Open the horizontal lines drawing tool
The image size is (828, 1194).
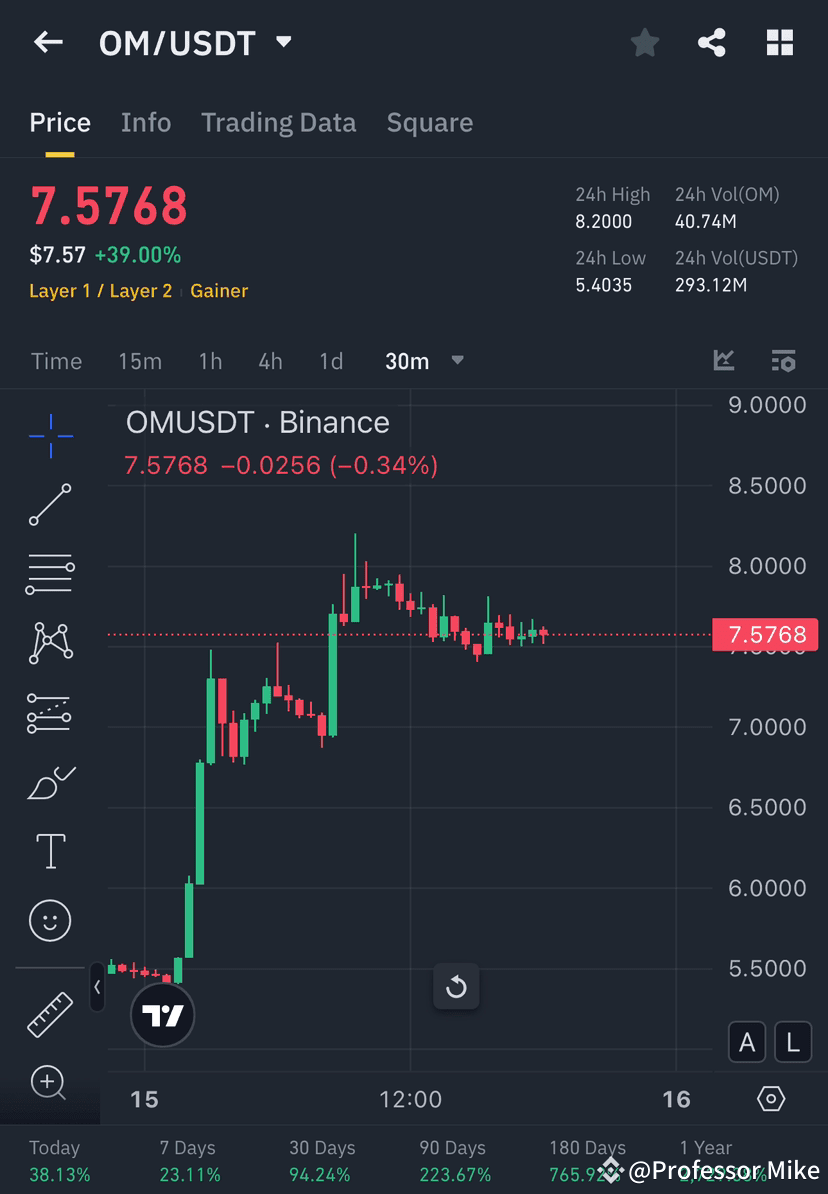tap(50, 573)
